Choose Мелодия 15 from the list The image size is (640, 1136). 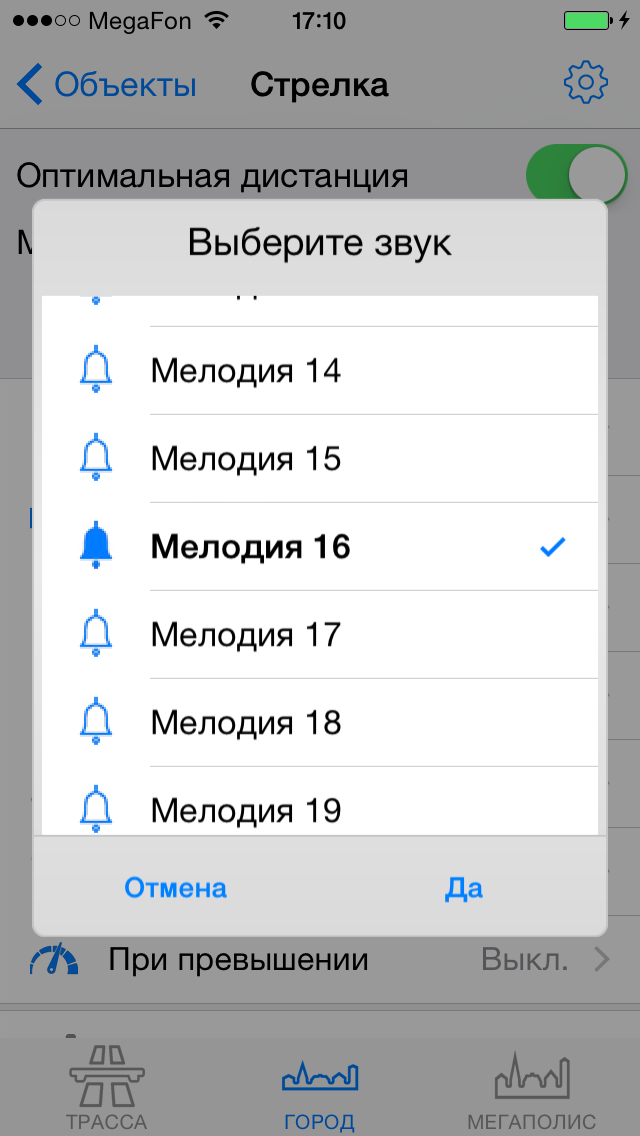pos(320,459)
